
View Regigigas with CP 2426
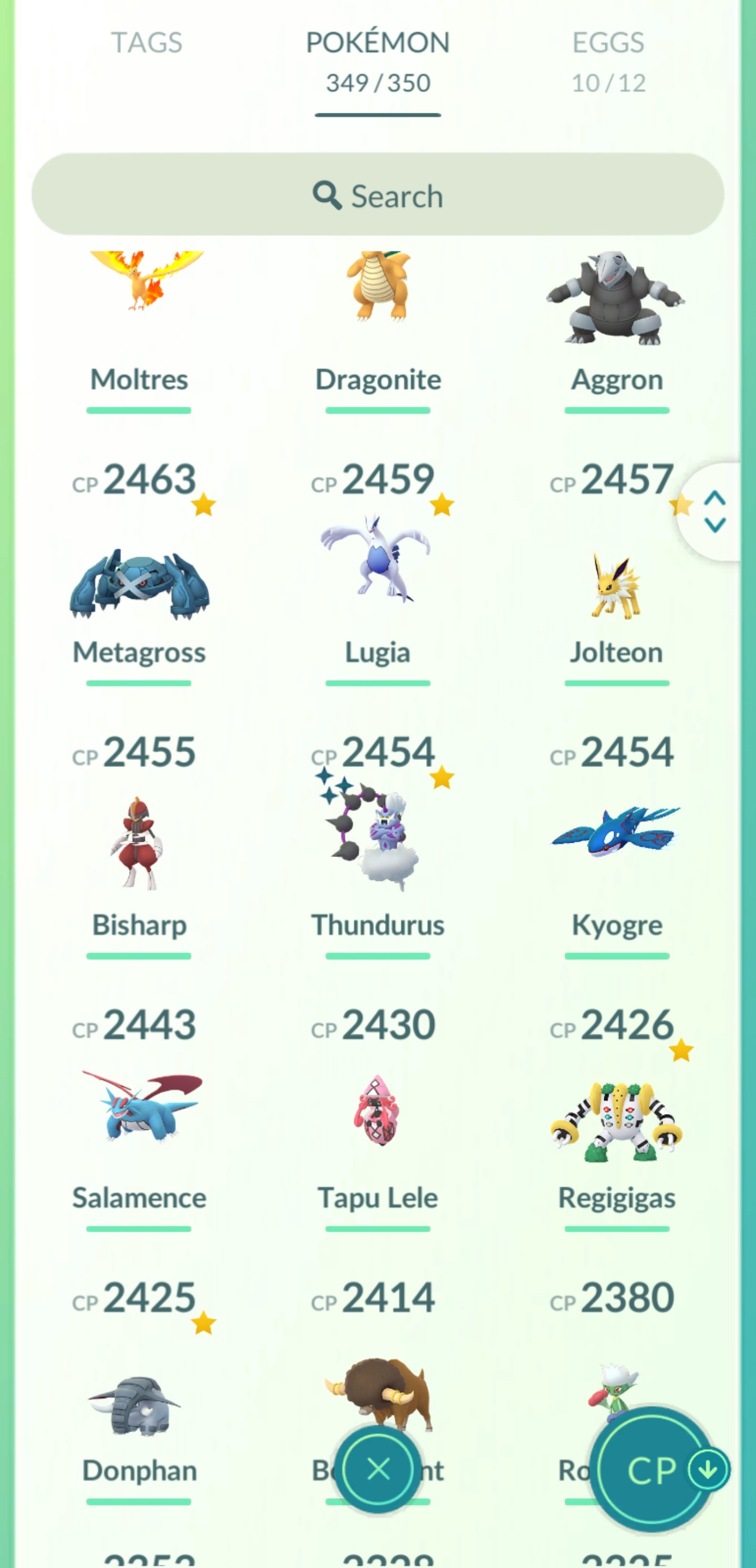[616, 1120]
